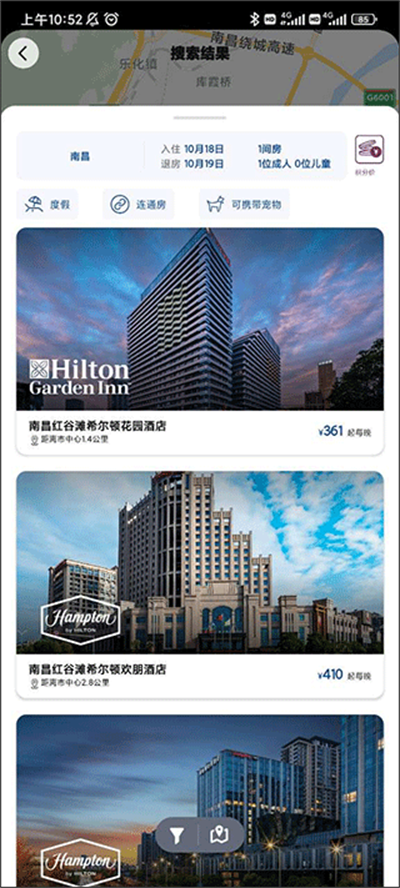Edit the check-in and check-out dates
The width and height of the screenshot is (400, 888).
(x=192, y=156)
